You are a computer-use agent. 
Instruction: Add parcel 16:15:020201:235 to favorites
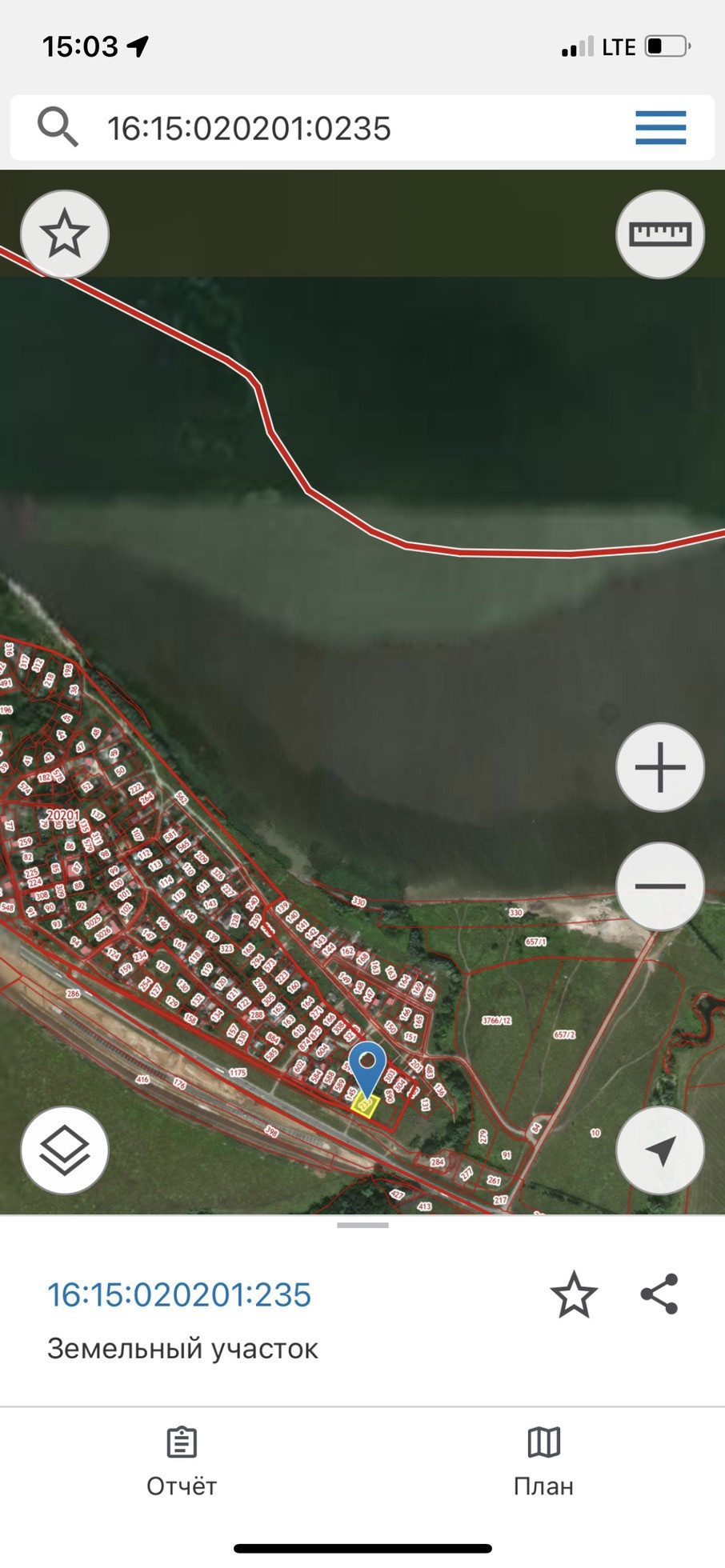tap(574, 1294)
